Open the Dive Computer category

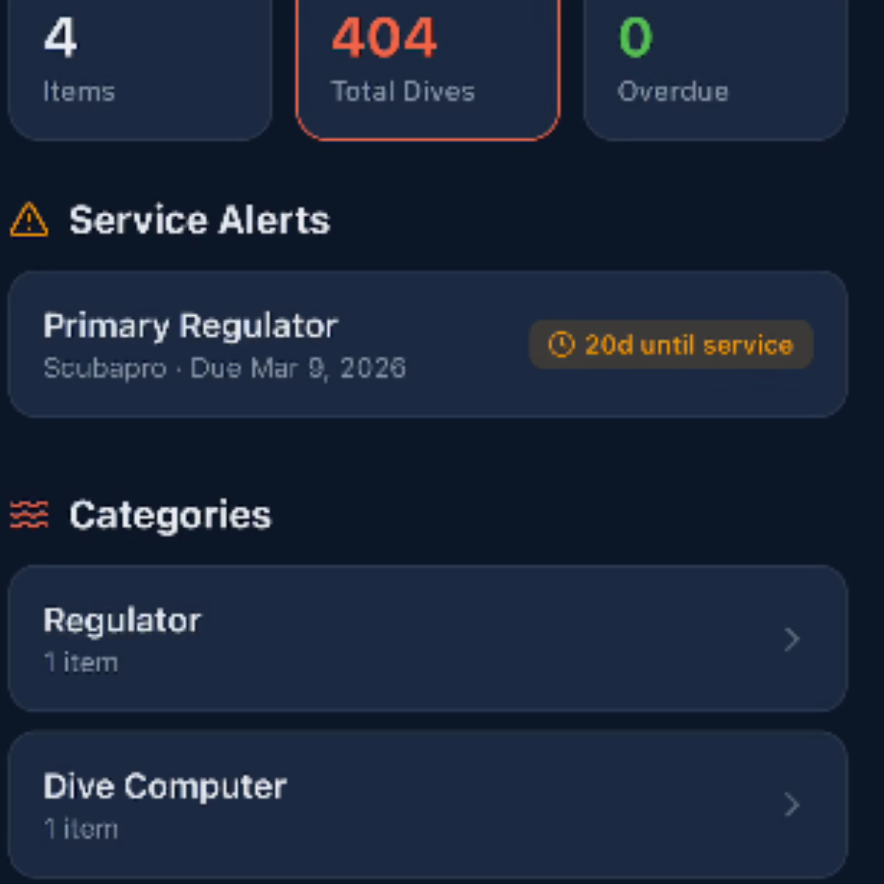pos(427,805)
